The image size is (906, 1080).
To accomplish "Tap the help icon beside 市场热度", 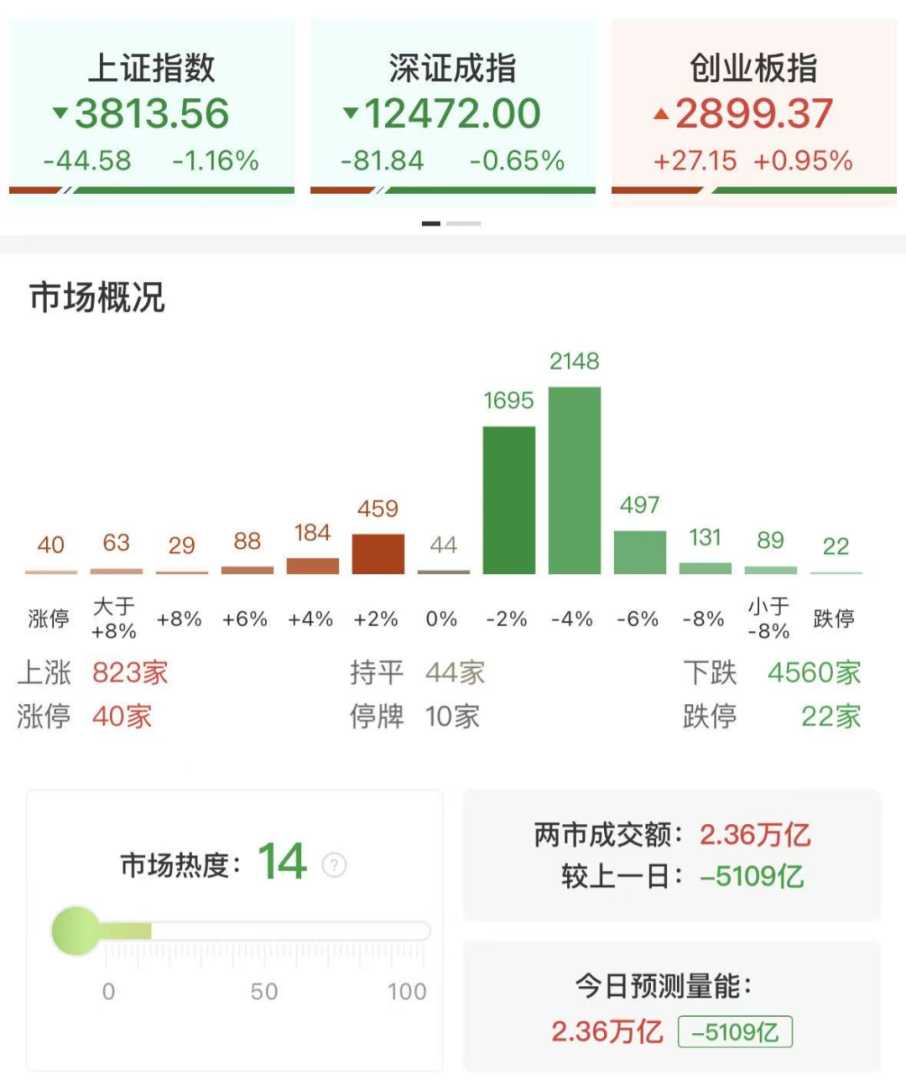I will (335, 865).
